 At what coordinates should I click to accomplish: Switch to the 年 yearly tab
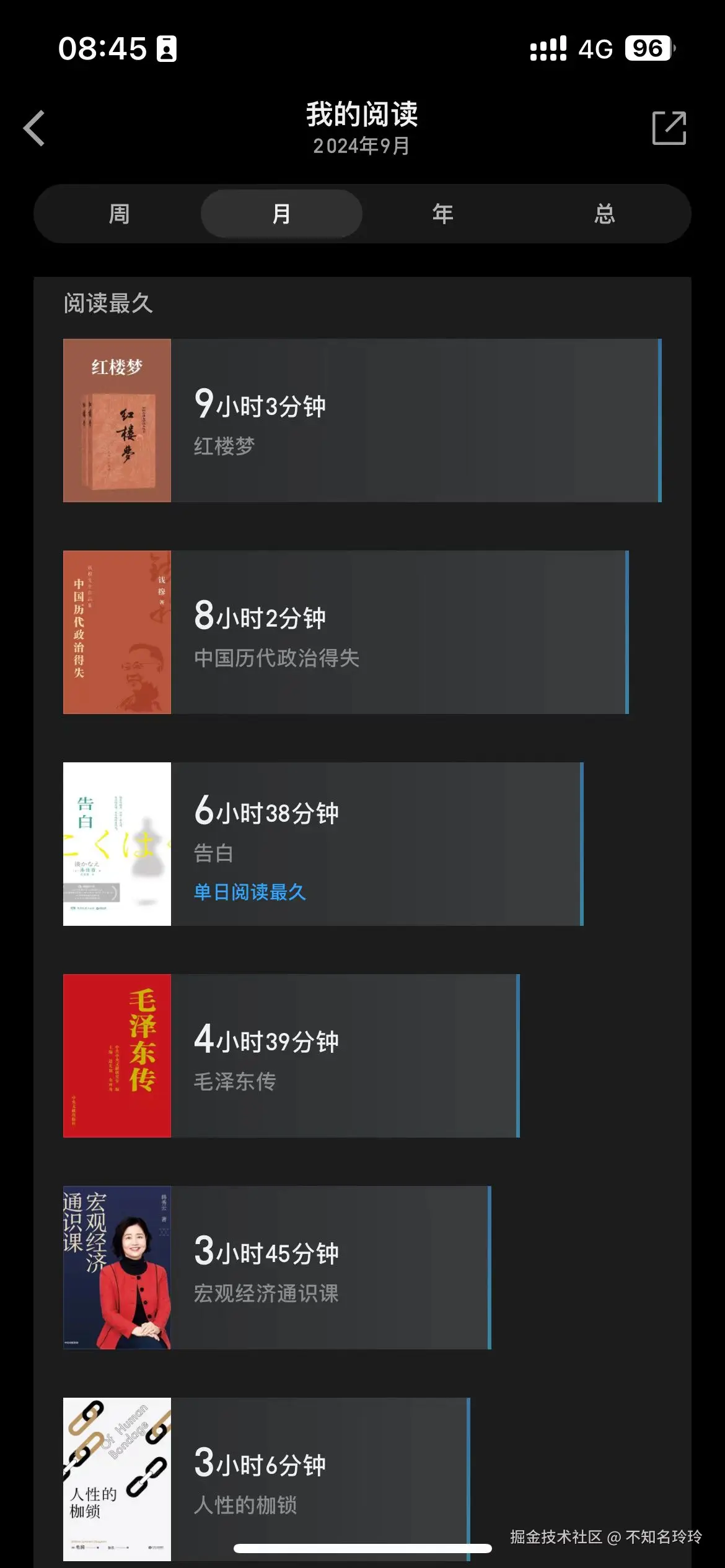[442, 212]
